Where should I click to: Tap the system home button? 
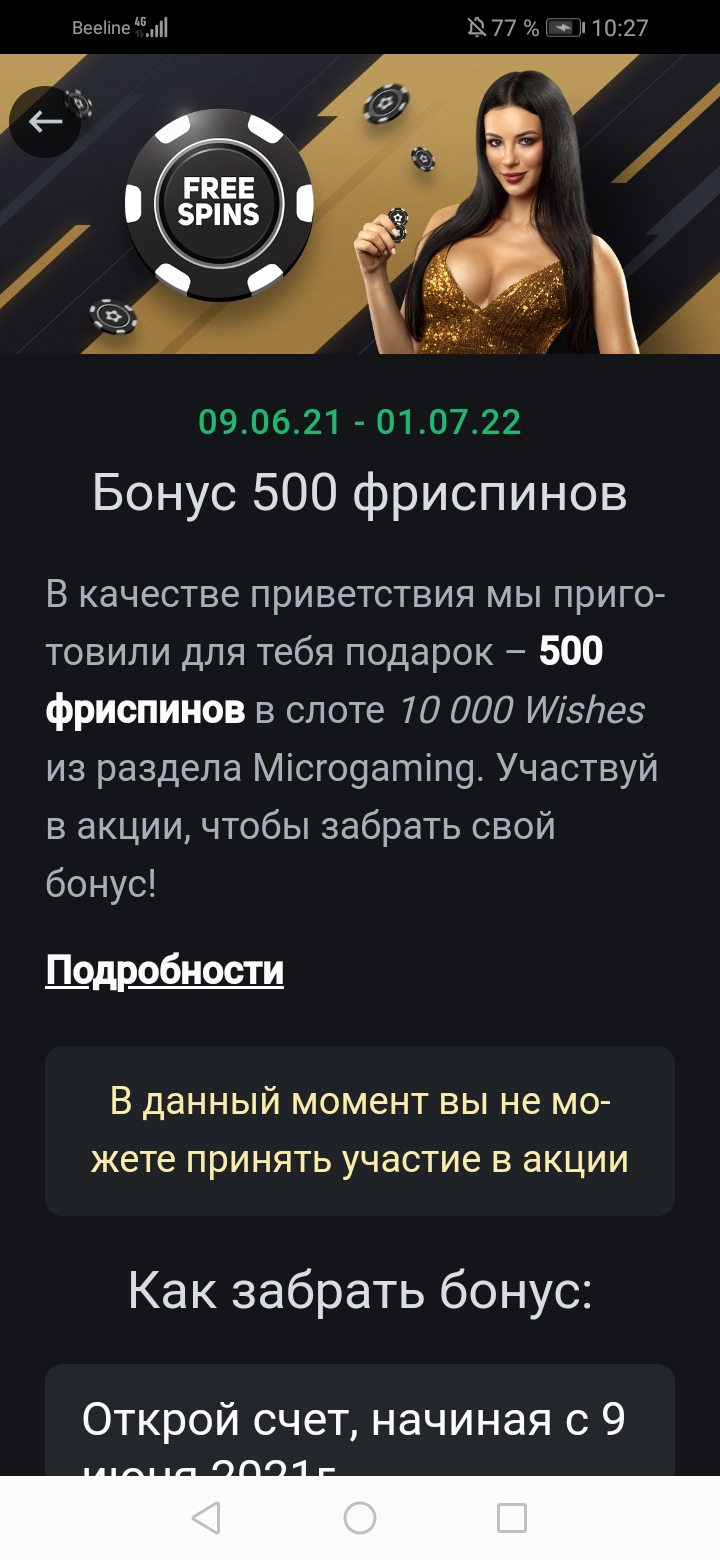click(x=360, y=1518)
